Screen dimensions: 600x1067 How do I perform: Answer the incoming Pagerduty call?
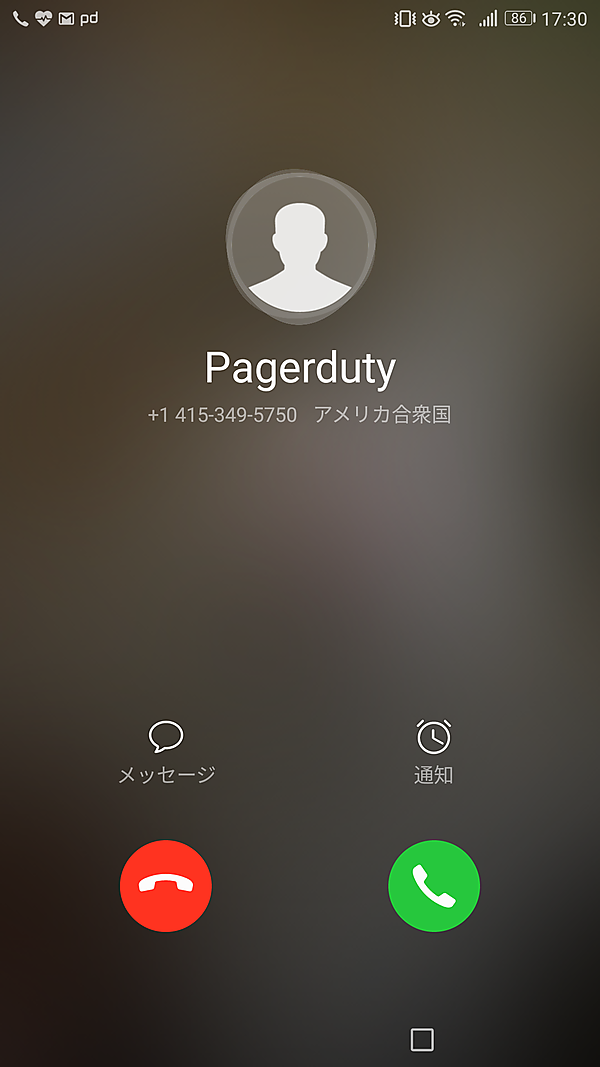tap(434, 886)
